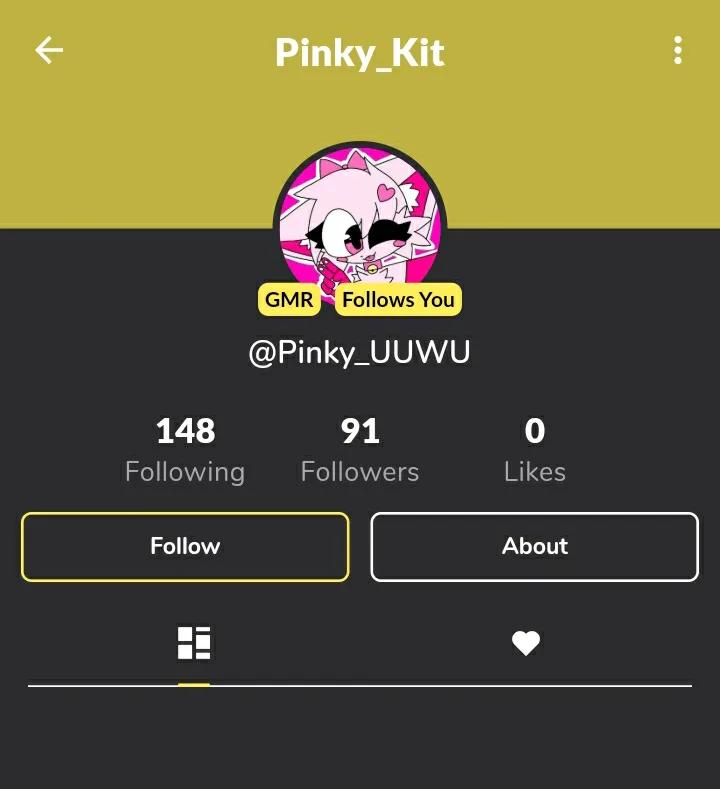
Task: Open the three-dot overflow menu
Action: [x=678, y=51]
